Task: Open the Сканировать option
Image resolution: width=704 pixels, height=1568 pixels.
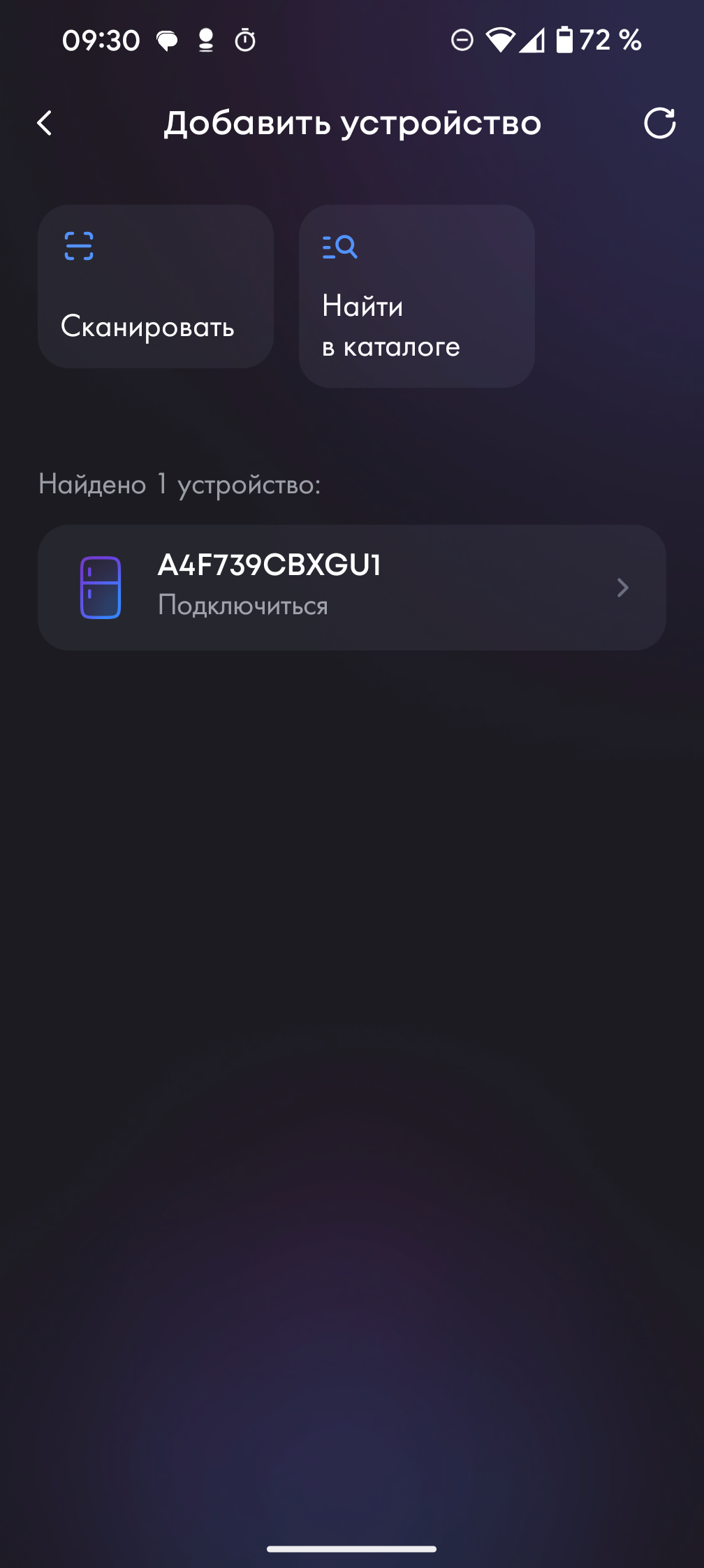Action: coord(155,286)
